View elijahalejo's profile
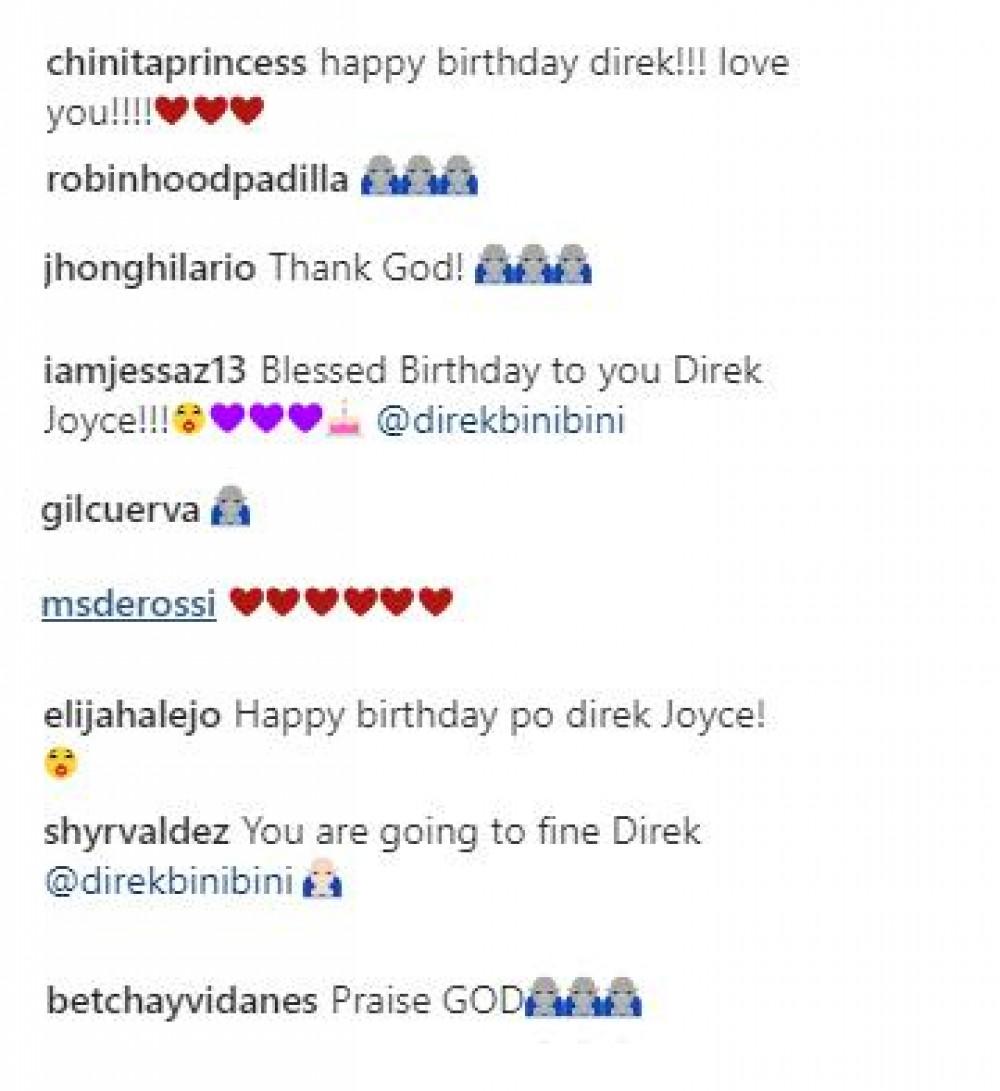Screen dimensions: 1000x1091 (x=133, y=716)
